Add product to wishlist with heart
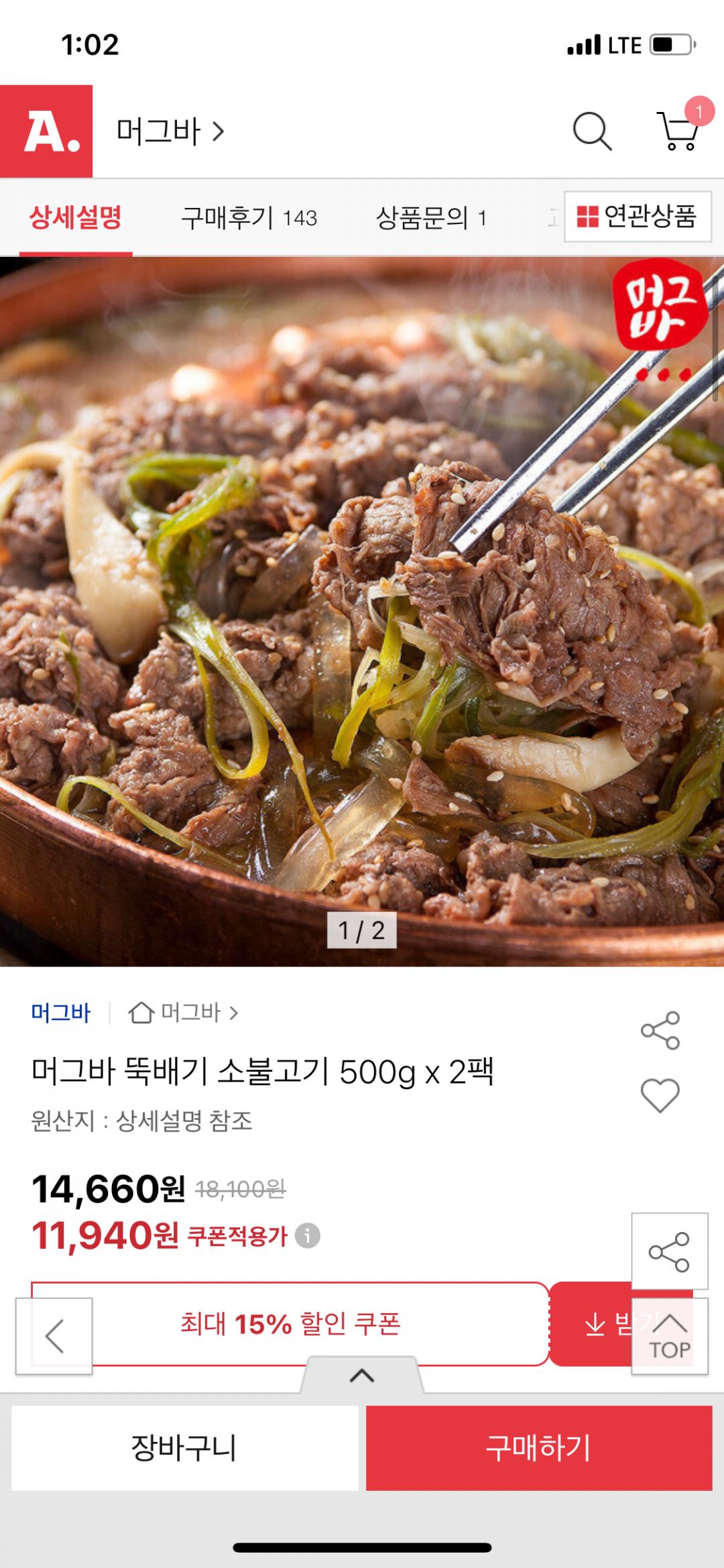The height and width of the screenshot is (1568, 724). pos(660,1096)
